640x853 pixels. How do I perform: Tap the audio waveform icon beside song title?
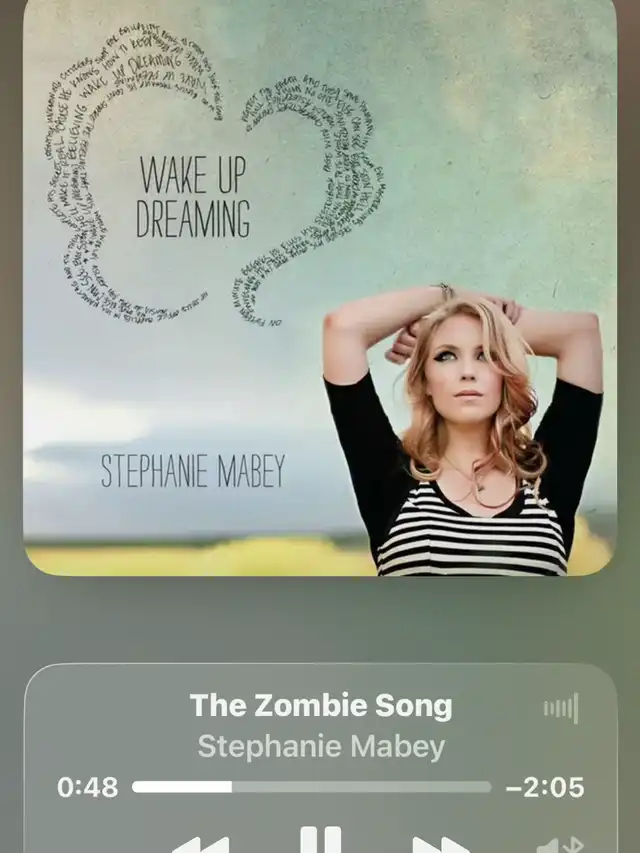(x=561, y=709)
